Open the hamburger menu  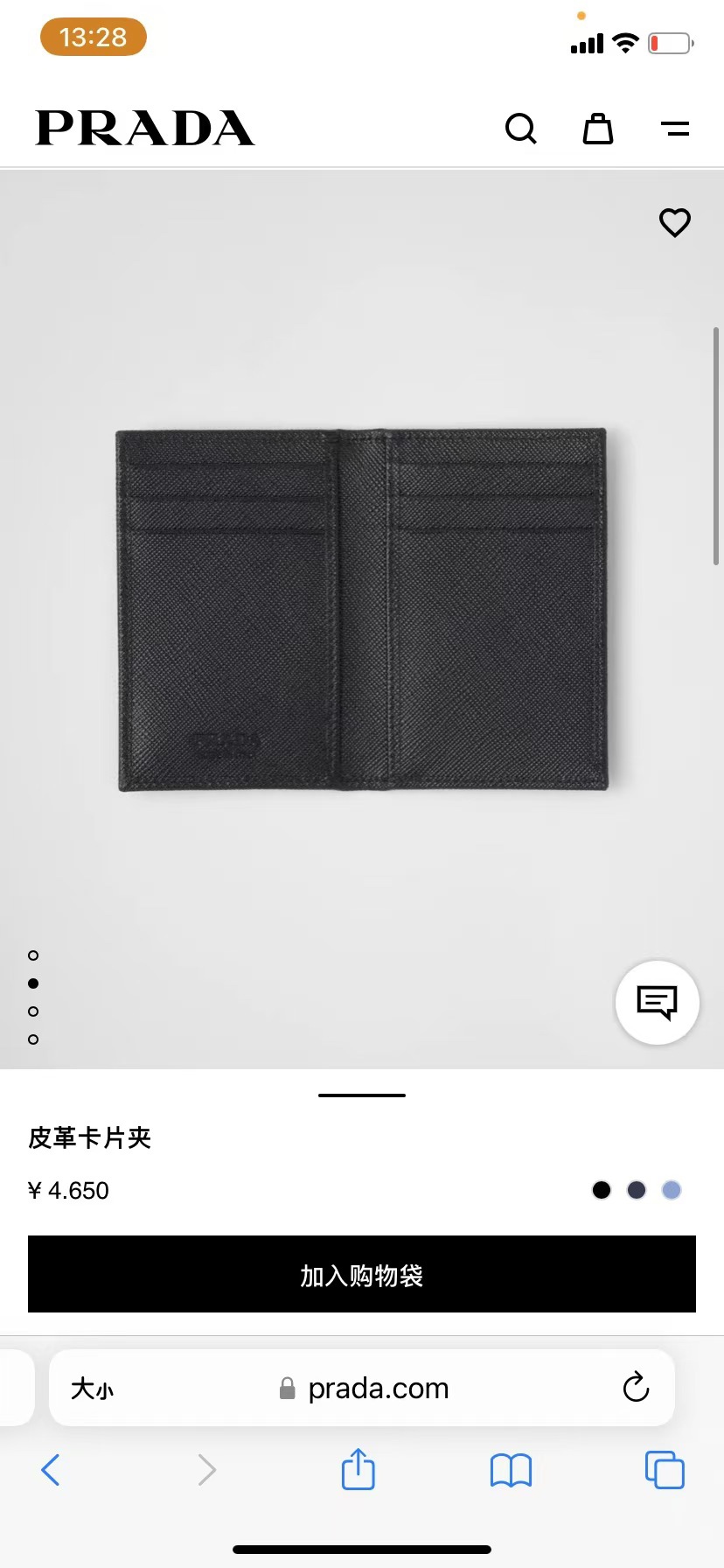pos(675,129)
